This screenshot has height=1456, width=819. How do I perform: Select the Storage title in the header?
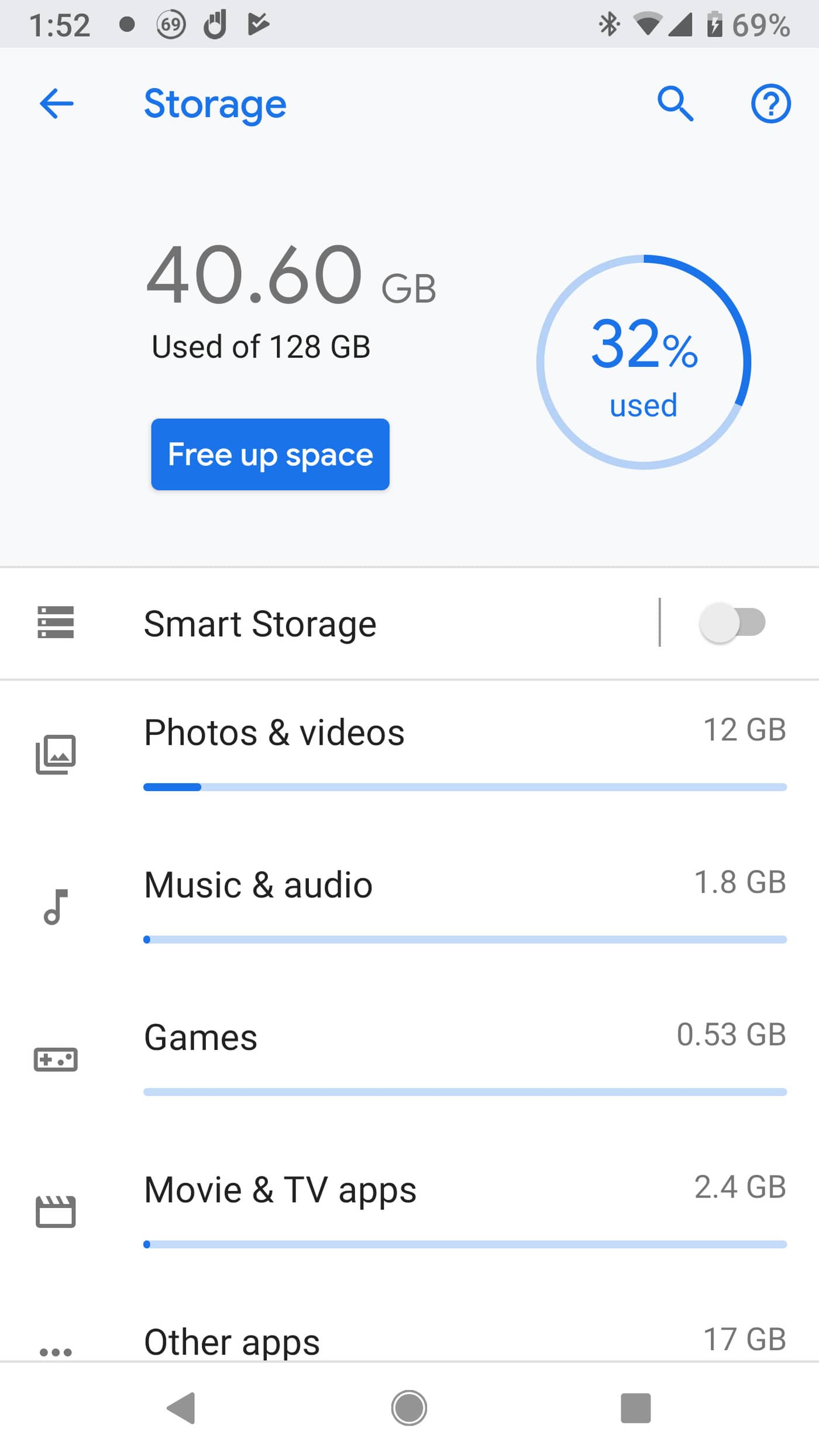(x=215, y=104)
